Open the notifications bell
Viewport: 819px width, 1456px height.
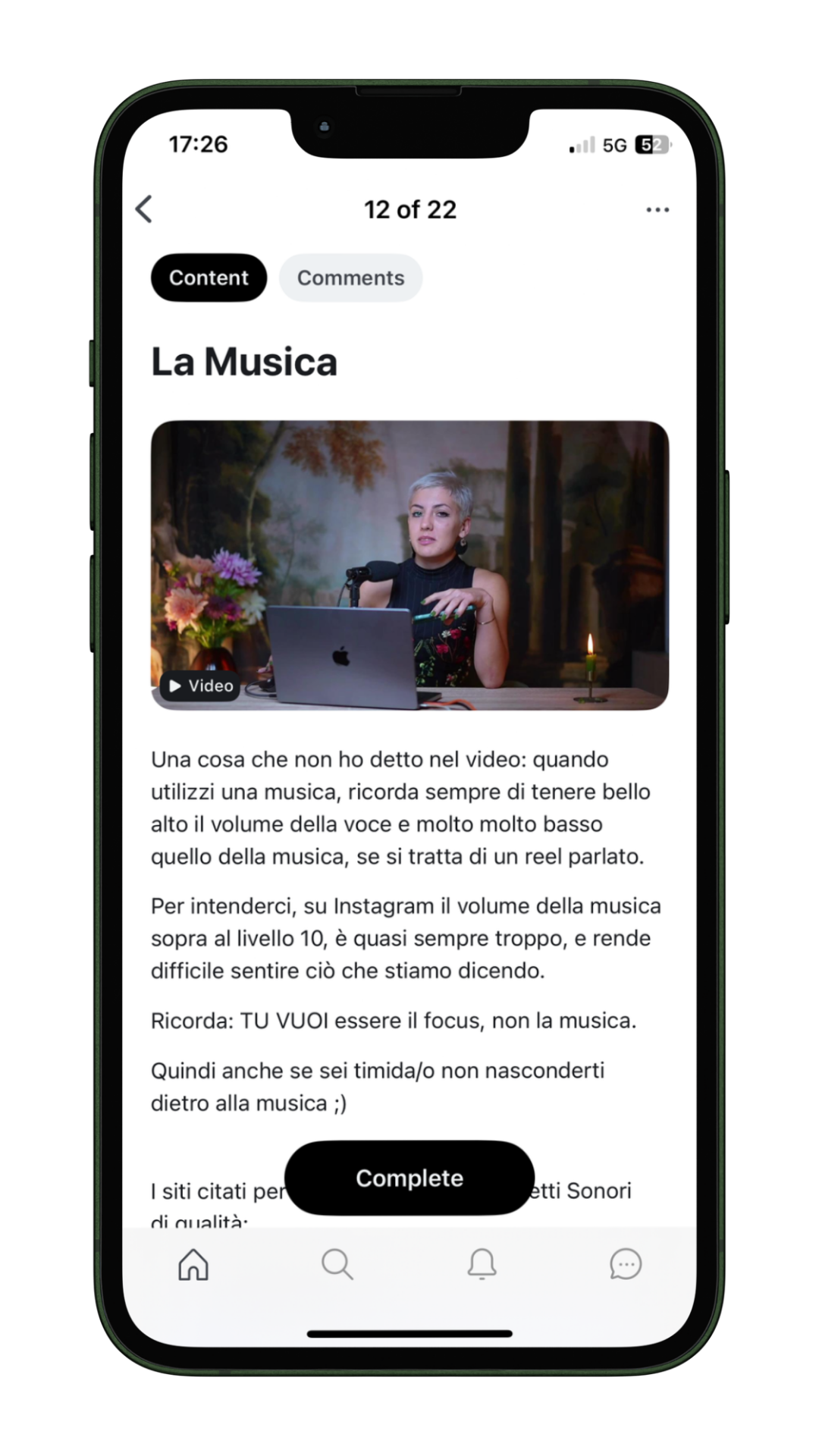click(x=482, y=1264)
